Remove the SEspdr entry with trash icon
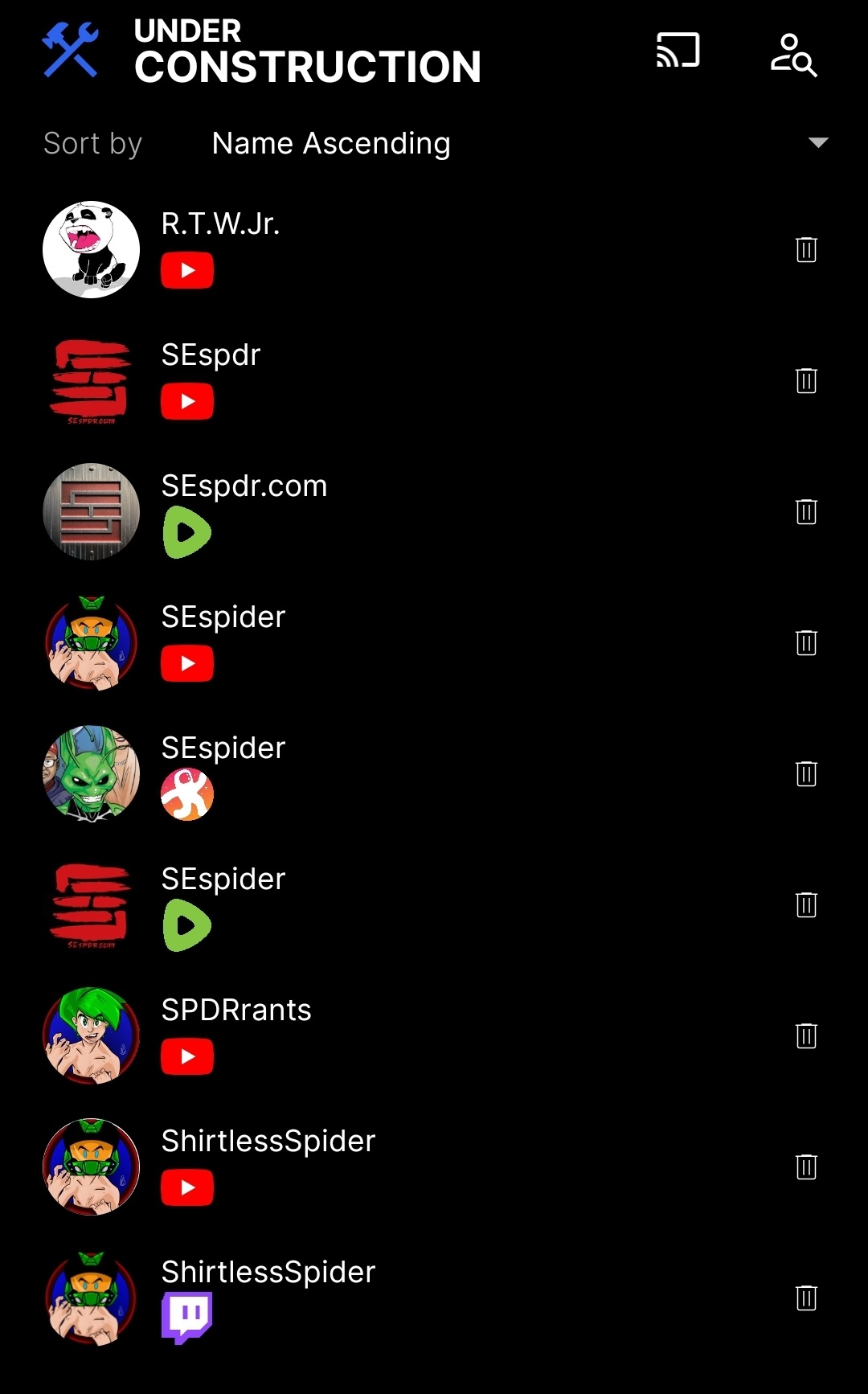The height and width of the screenshot is (1394, 868). pyautogui.click(x=806, y=380)
